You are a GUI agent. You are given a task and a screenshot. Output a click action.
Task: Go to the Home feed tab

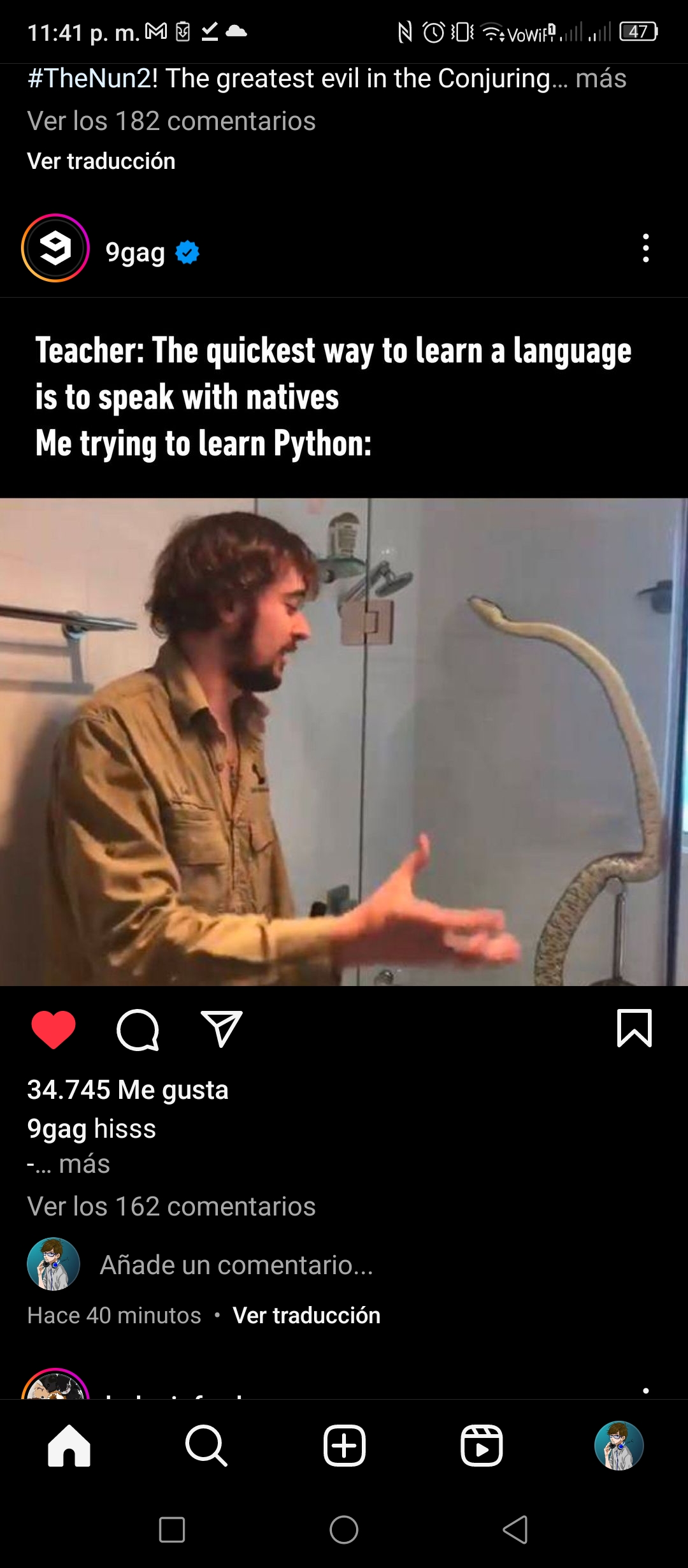(69, 1446)
